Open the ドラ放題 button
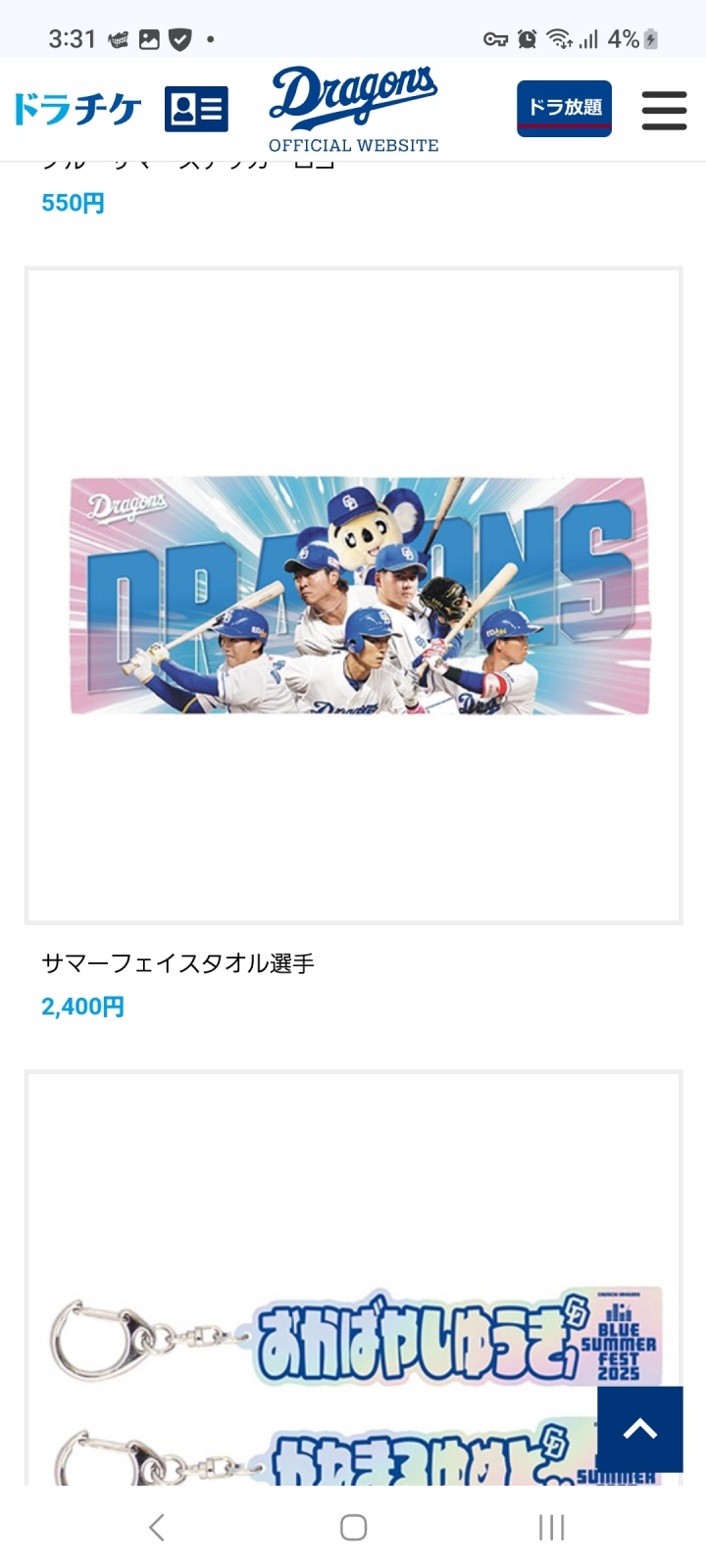This screenshot has height=1568, width=706. 564,108
